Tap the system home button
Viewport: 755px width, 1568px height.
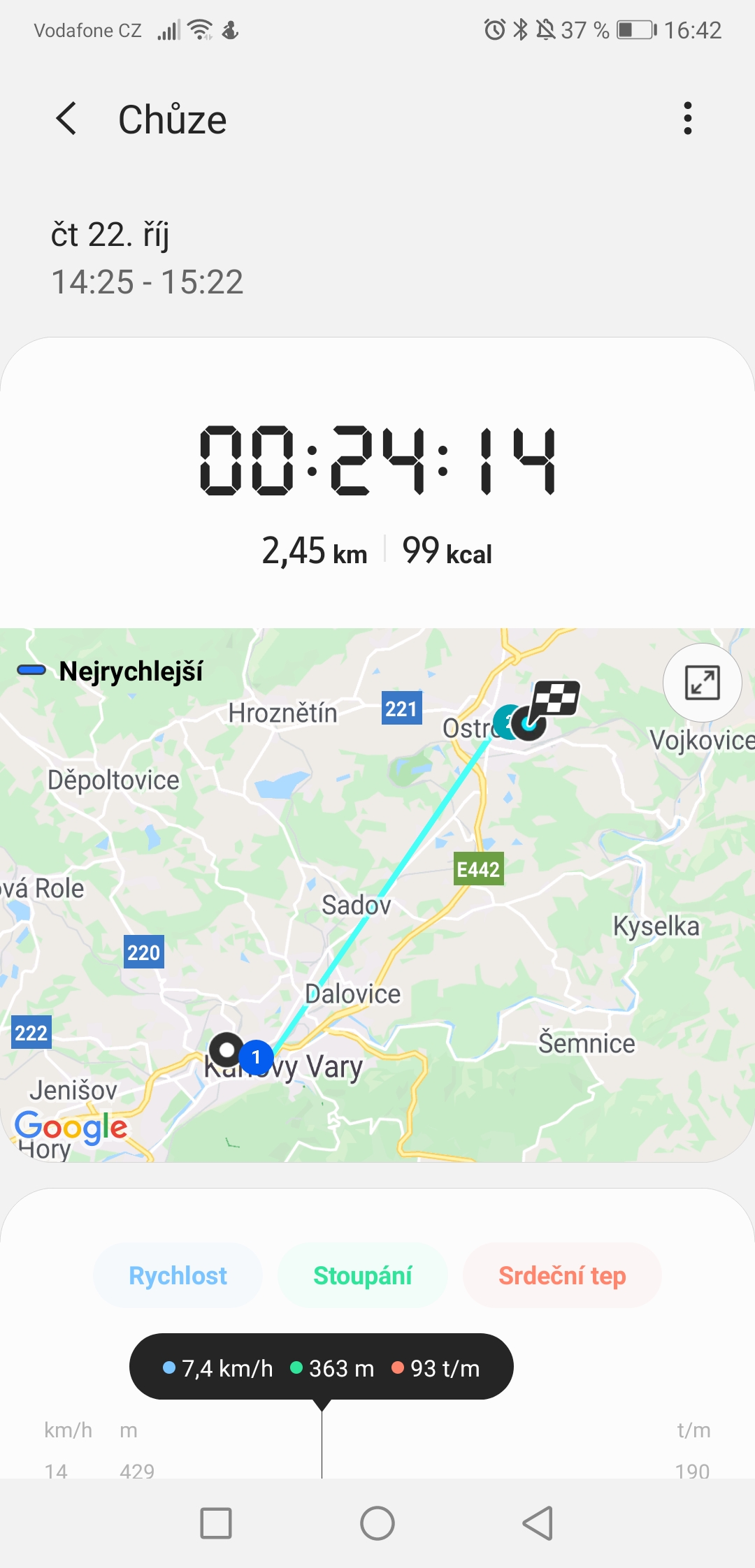click(x=377, y=1523)
